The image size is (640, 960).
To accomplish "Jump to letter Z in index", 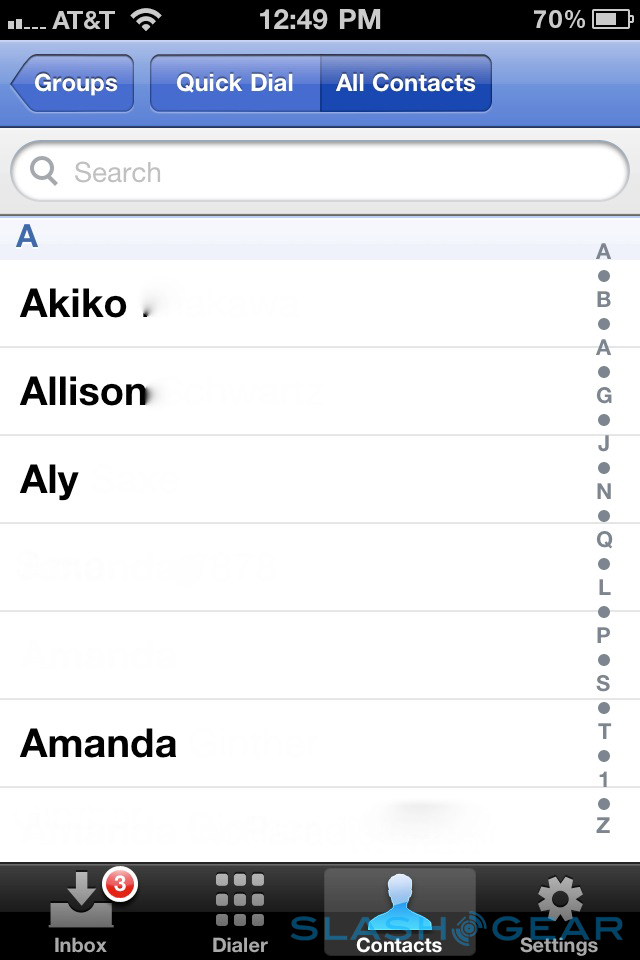I will coord(603,826).
